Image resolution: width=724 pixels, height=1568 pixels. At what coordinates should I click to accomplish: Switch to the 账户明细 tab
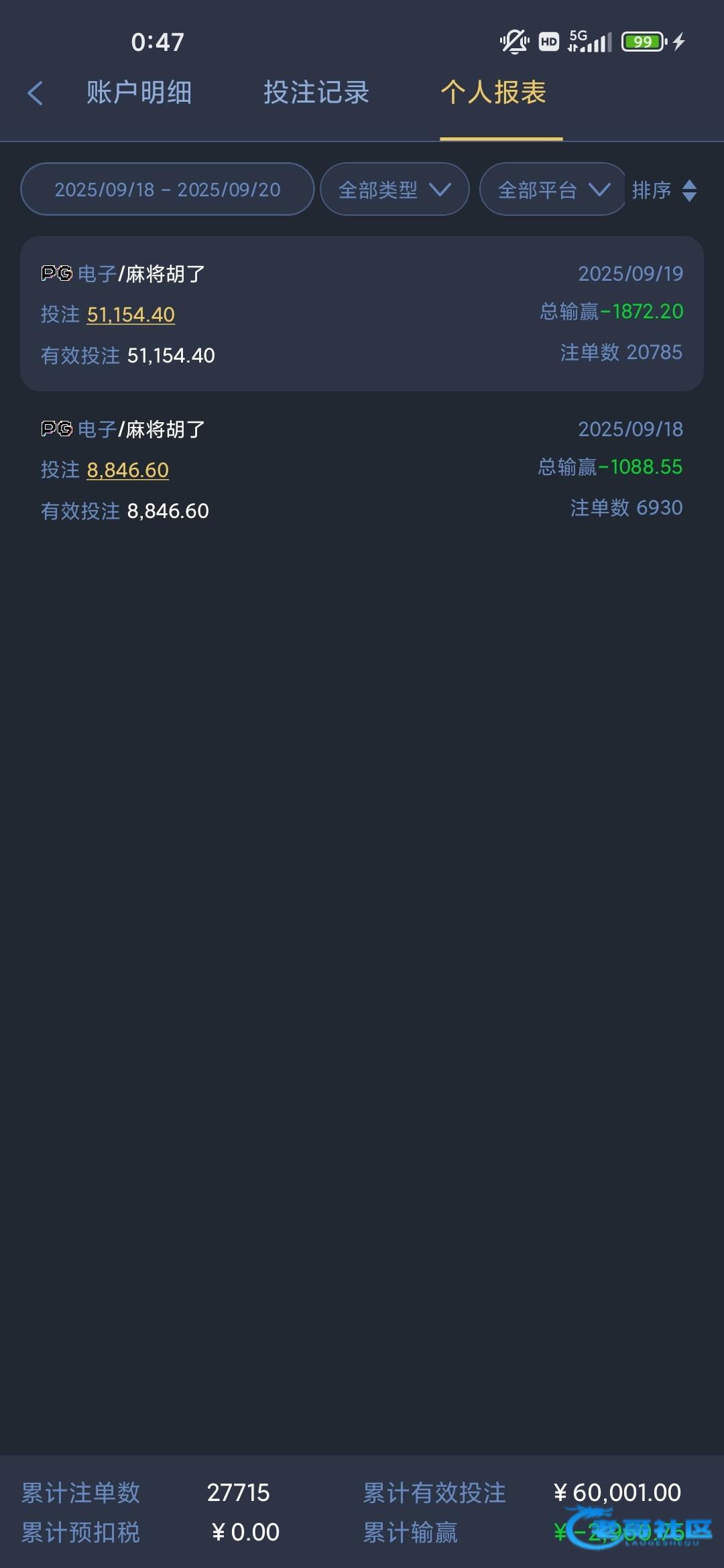coord(139,93)
